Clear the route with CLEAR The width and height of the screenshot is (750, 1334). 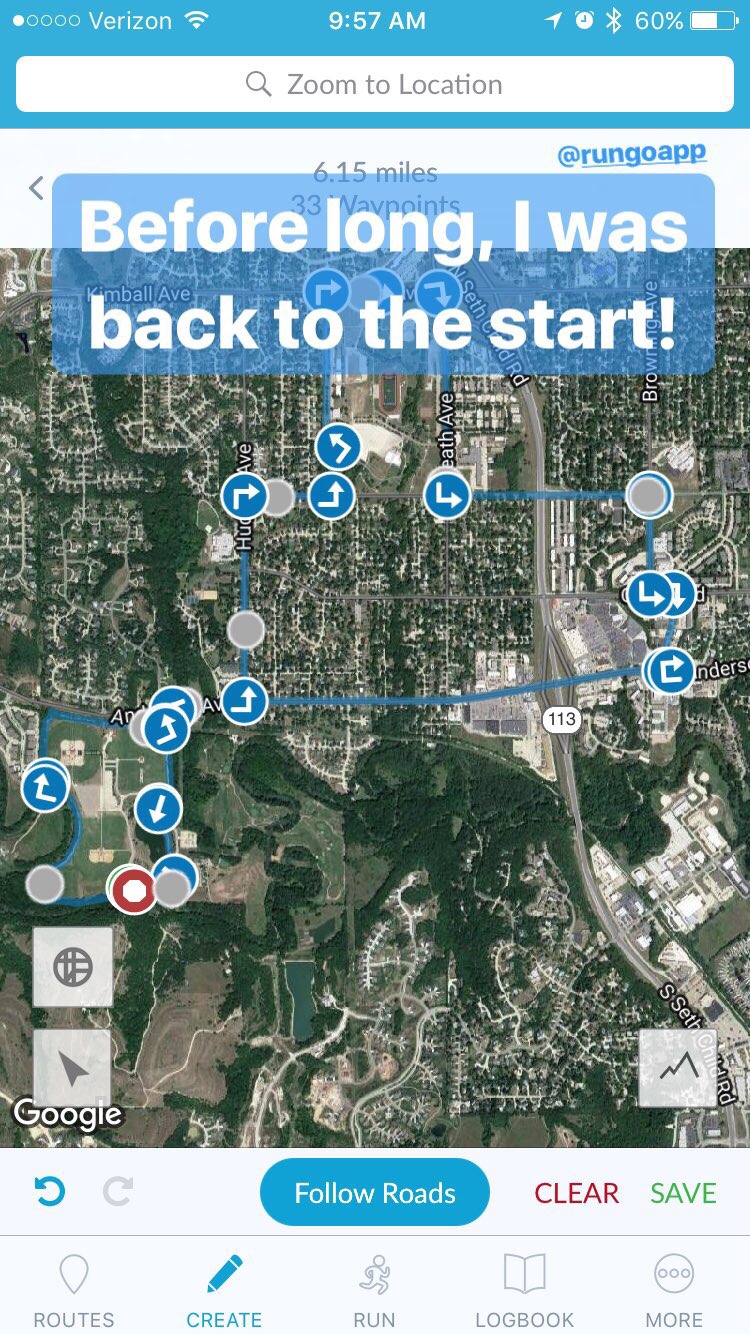tap(576, 1193)
